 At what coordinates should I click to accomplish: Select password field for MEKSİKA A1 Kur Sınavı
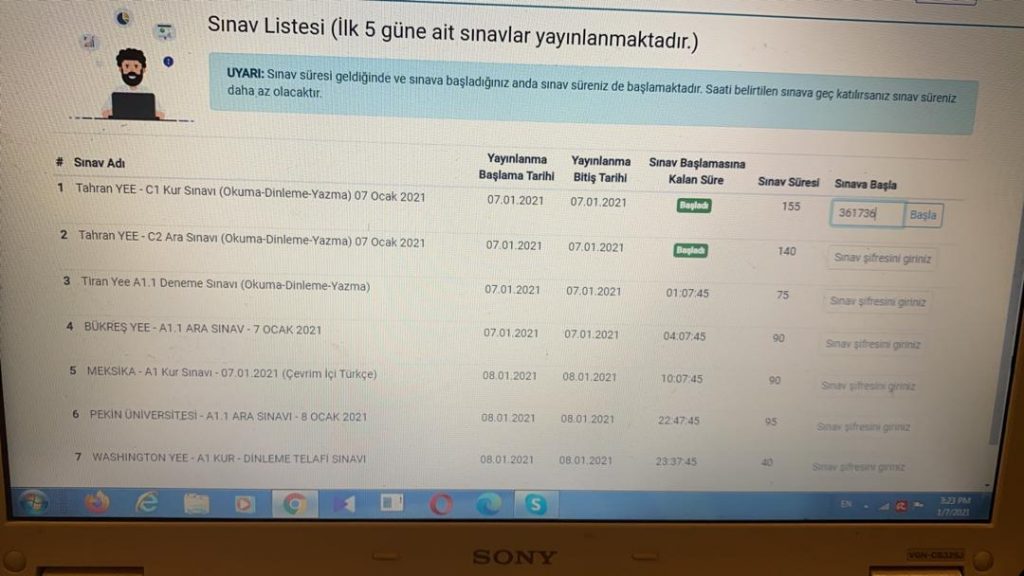868,385
